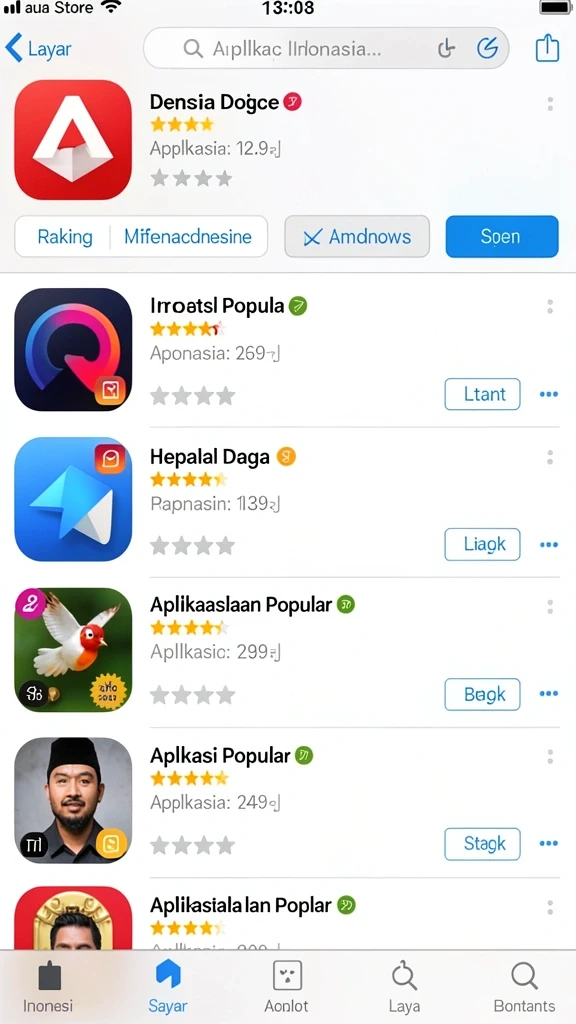
Task: Switch to the Inonesi tab
Action: (x=48, y=986)
